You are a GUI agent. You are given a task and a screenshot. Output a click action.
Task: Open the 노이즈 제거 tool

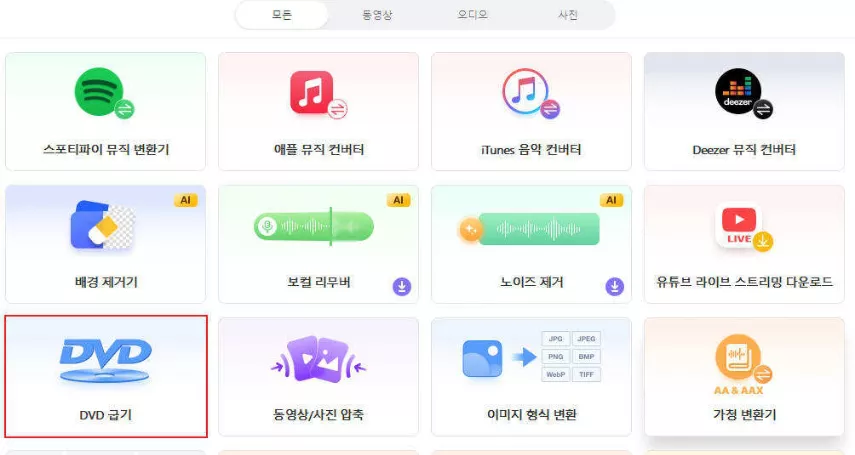tap(531, 243)
